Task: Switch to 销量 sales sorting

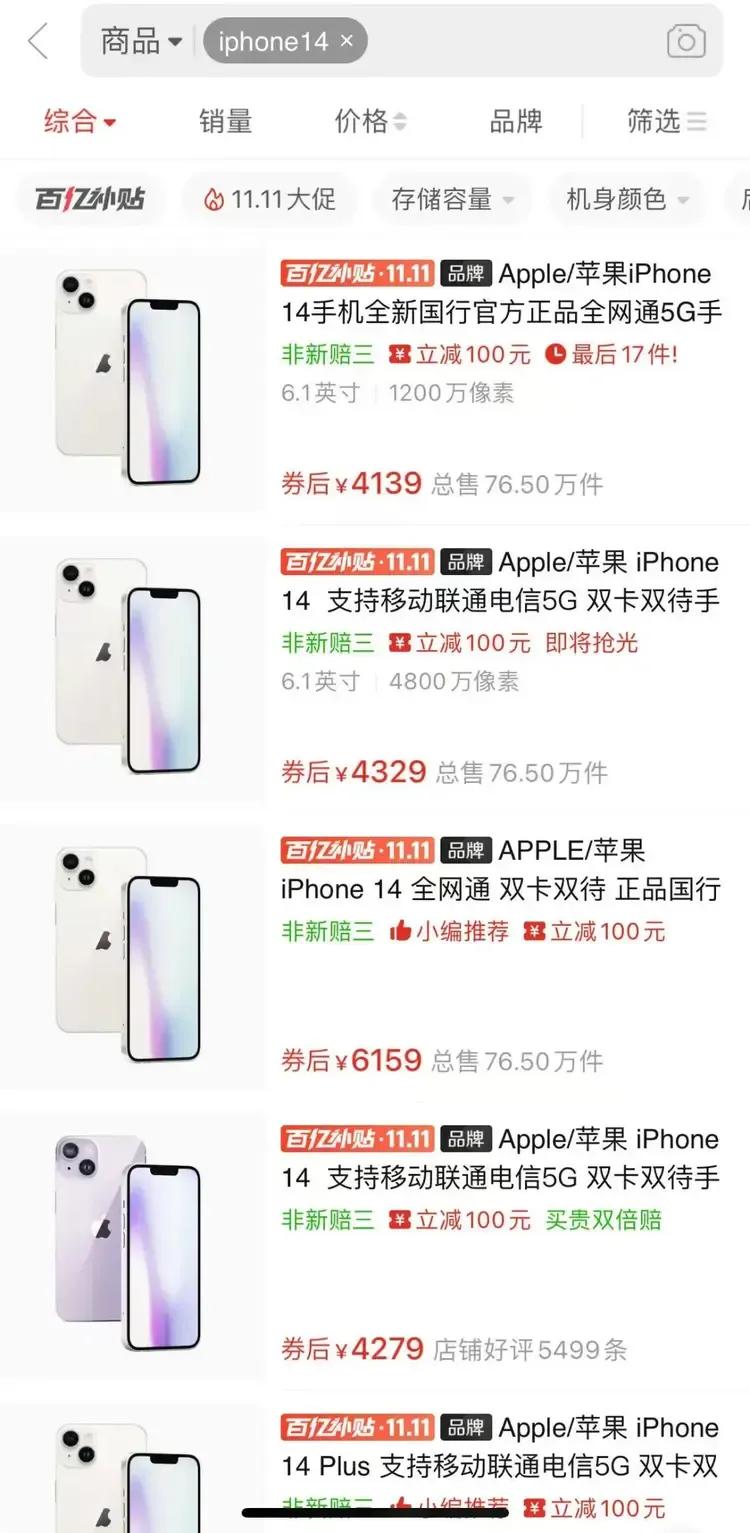Action: 225,122
